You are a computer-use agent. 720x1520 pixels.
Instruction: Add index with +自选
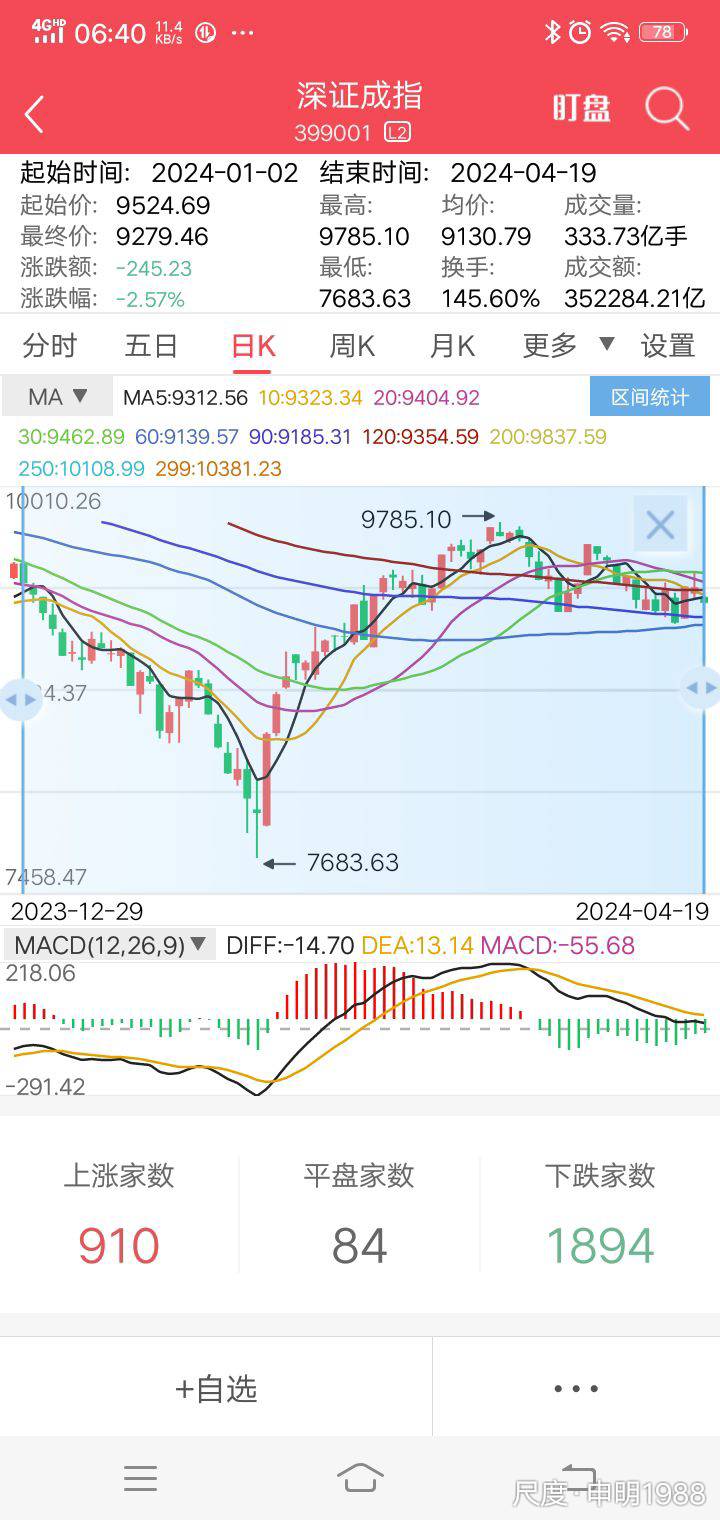point(216,1388)
